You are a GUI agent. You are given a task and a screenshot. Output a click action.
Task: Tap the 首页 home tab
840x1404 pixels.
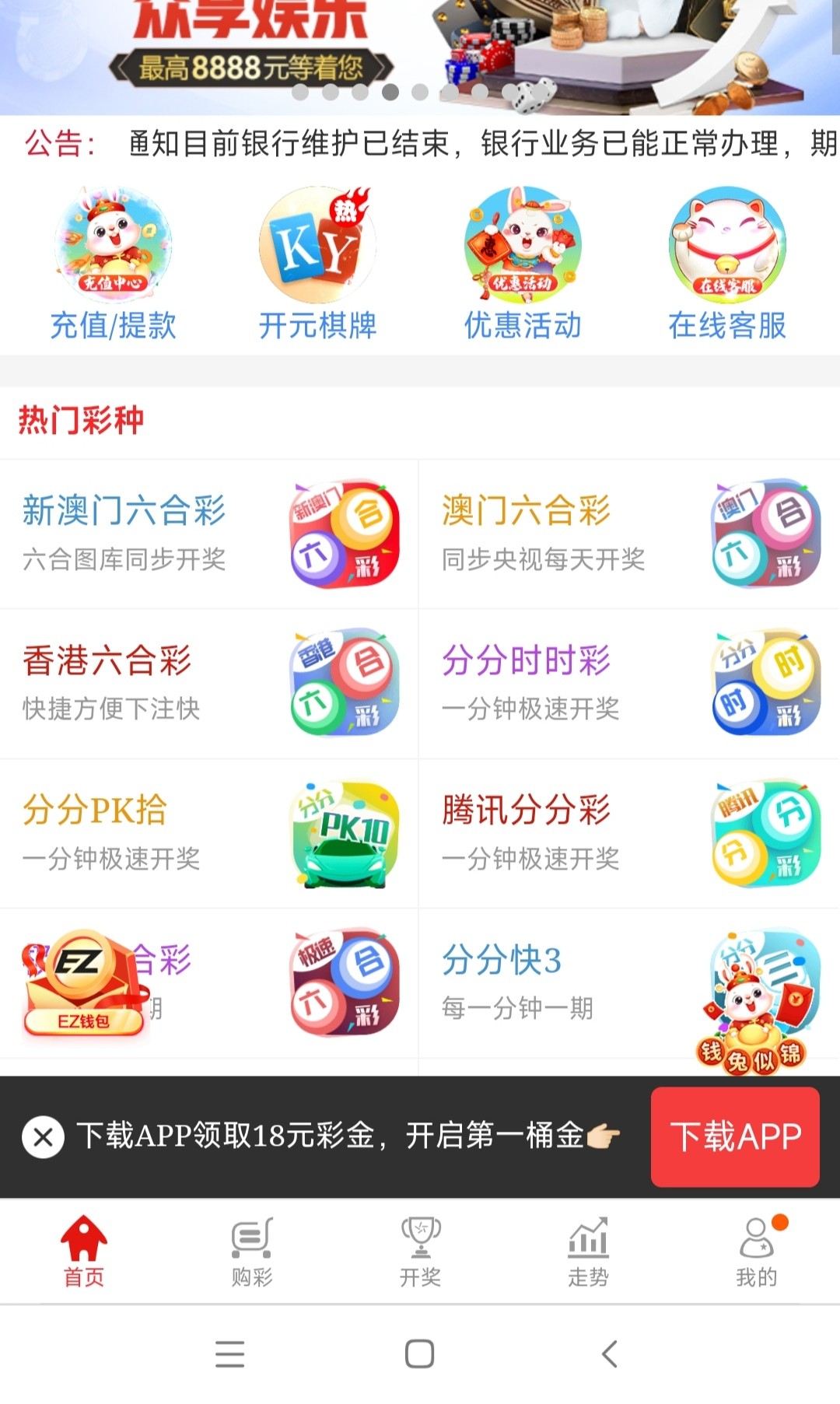pos(84,1252)
